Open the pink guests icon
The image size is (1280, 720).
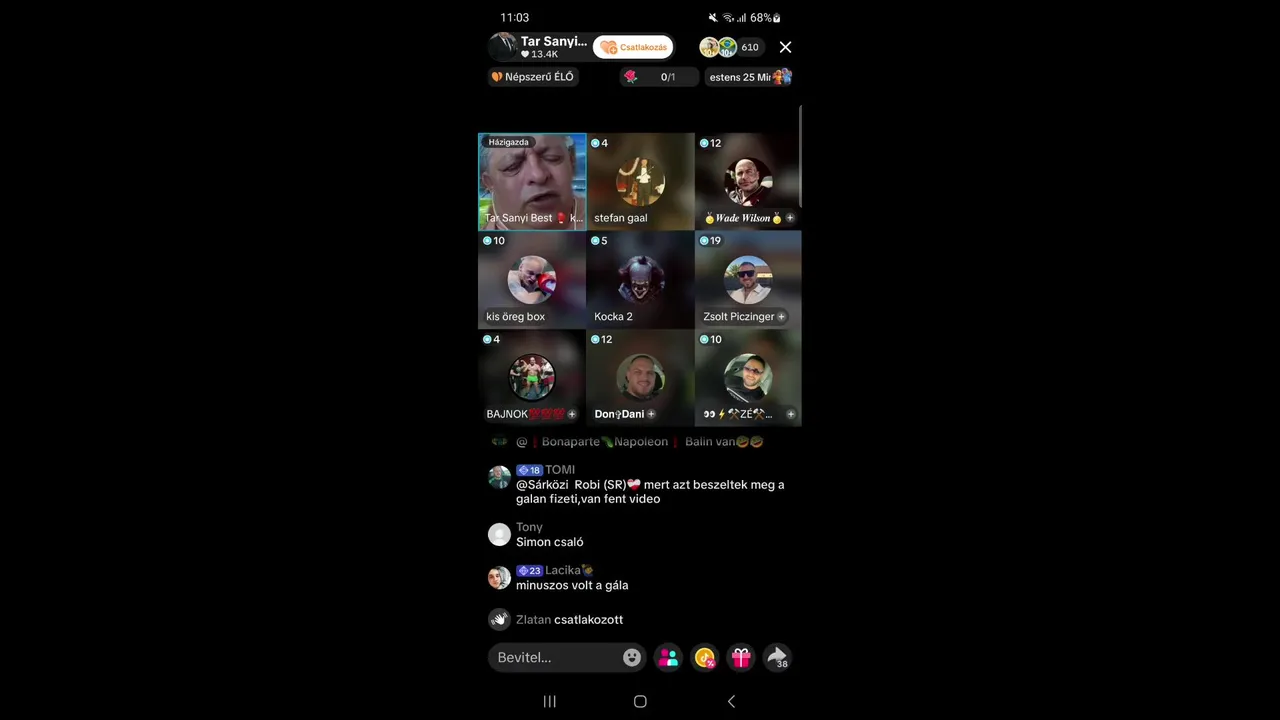(x=669, y=657)
